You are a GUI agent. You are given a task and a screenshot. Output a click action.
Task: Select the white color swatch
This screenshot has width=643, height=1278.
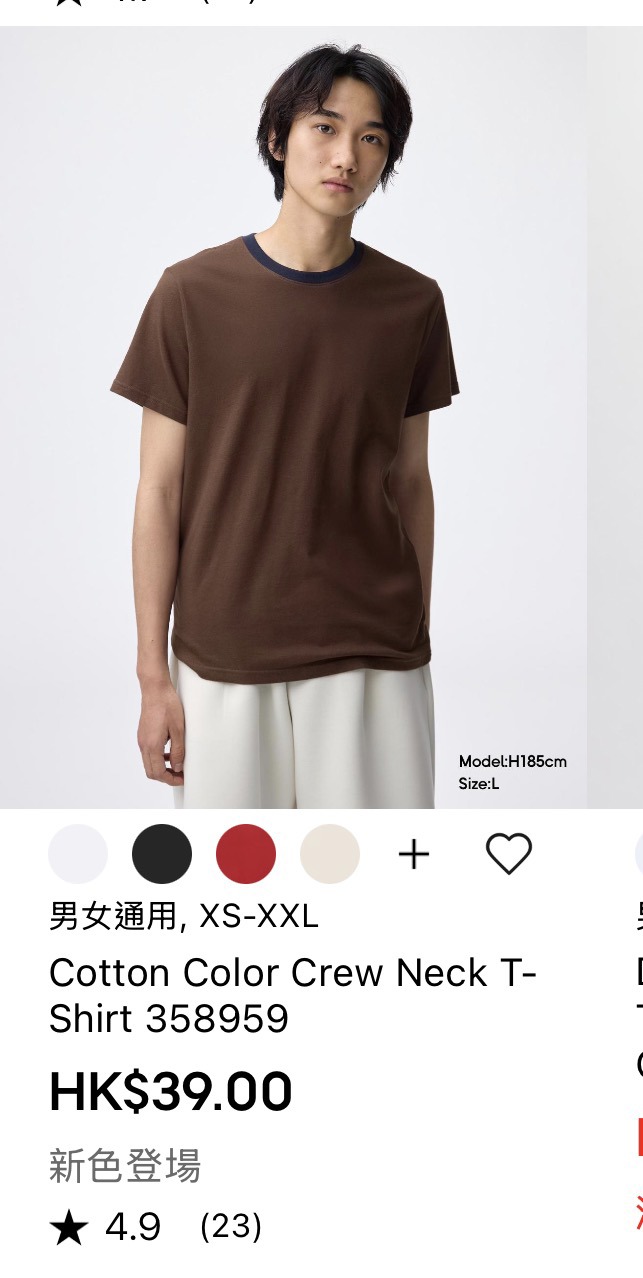[78, 854]
